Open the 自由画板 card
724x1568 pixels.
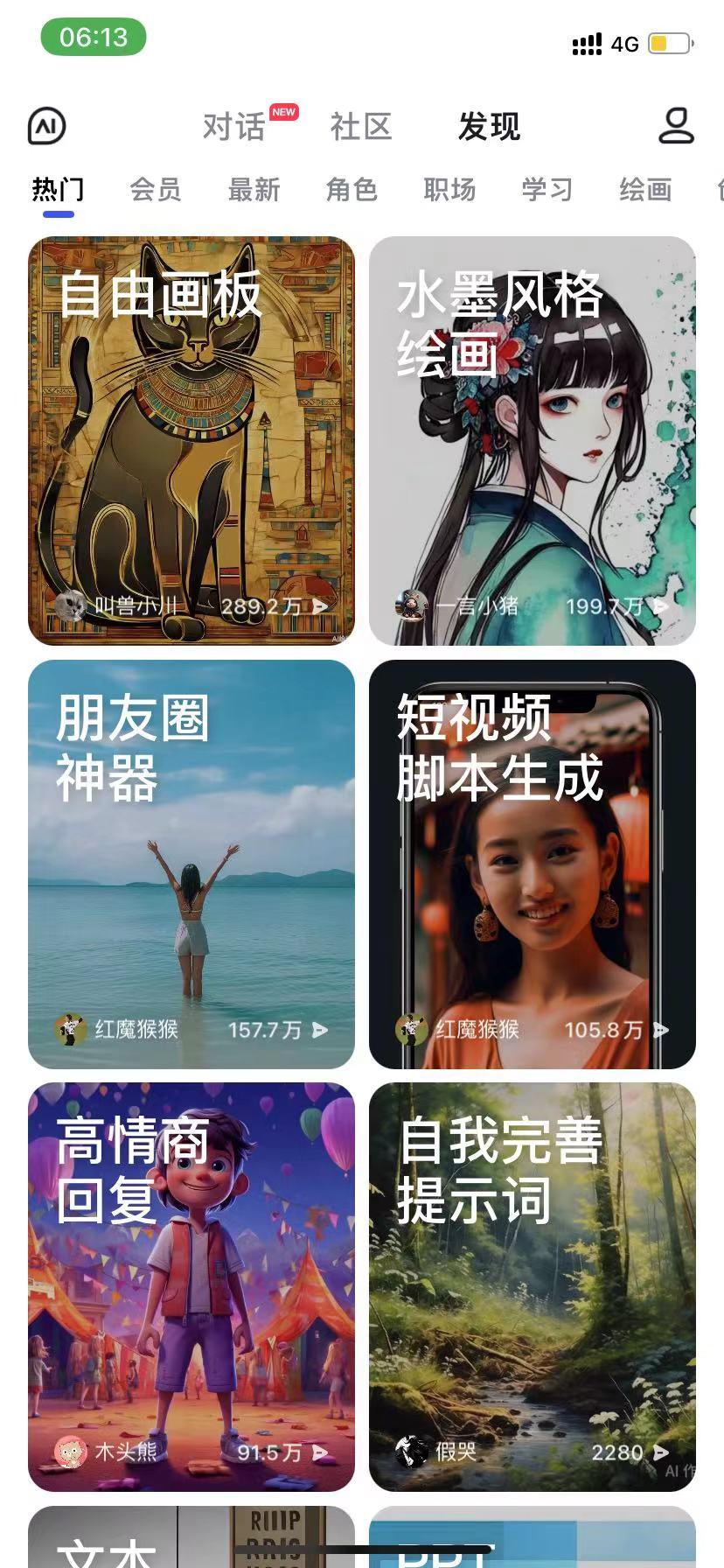point(191,441)
